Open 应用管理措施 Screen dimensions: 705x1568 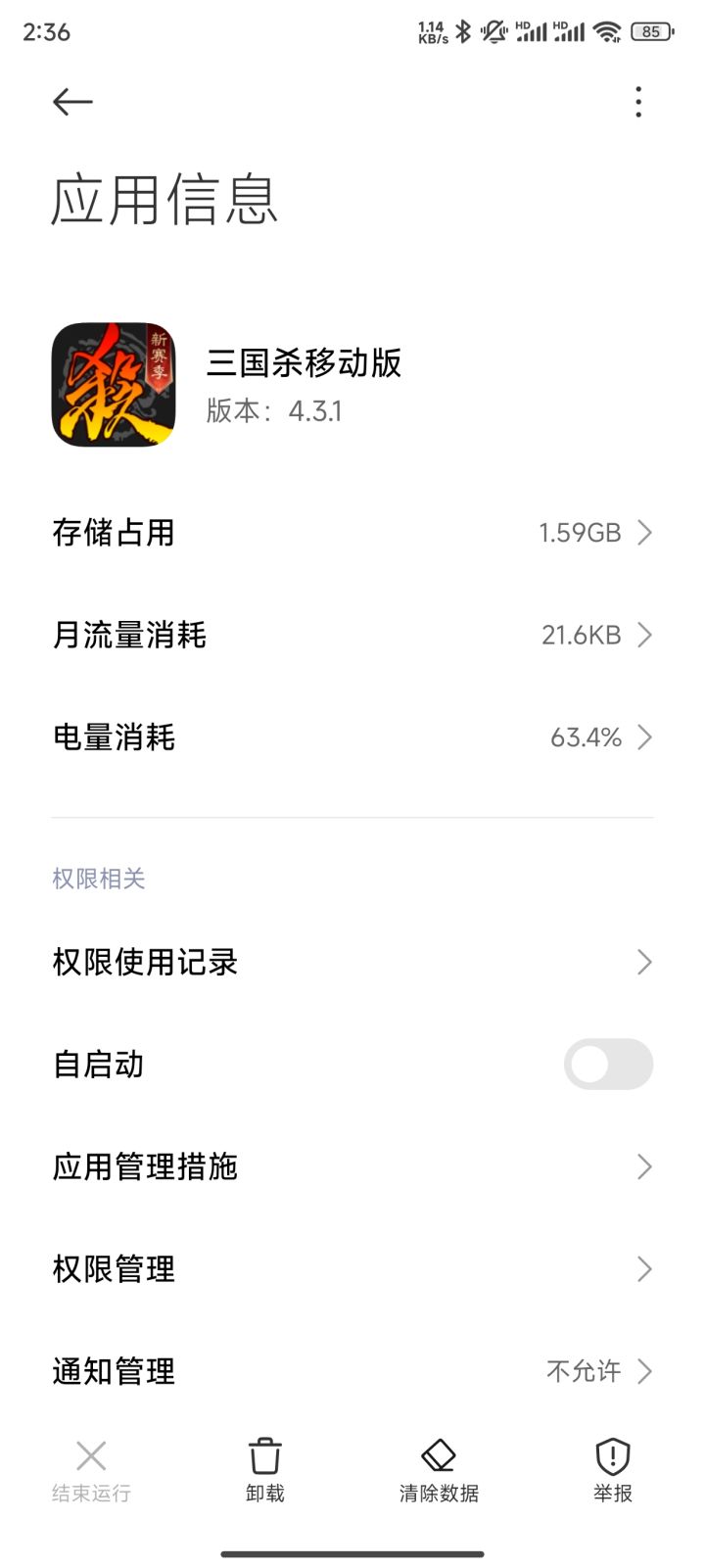[352, 1166]
